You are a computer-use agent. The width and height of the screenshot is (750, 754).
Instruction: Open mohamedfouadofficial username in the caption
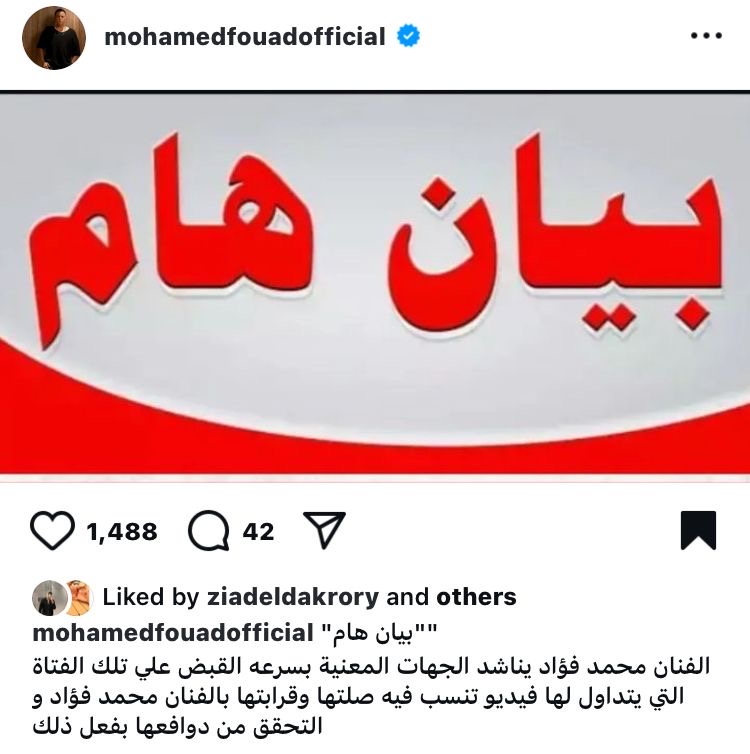pos(173,633)
